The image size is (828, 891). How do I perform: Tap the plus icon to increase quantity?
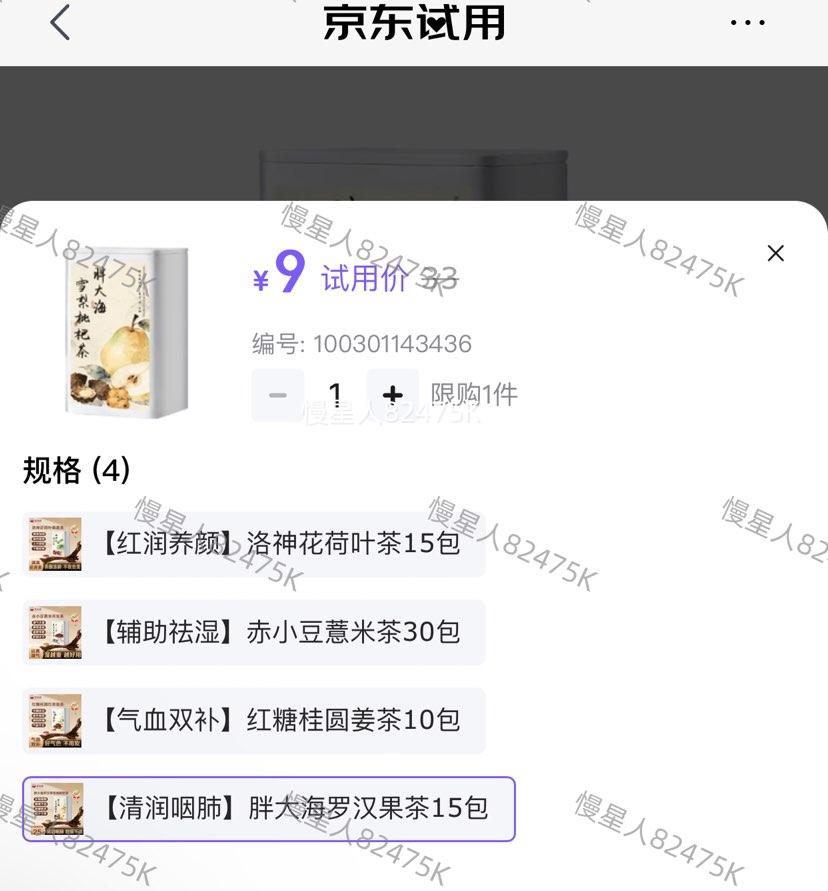tap(392, 393)
